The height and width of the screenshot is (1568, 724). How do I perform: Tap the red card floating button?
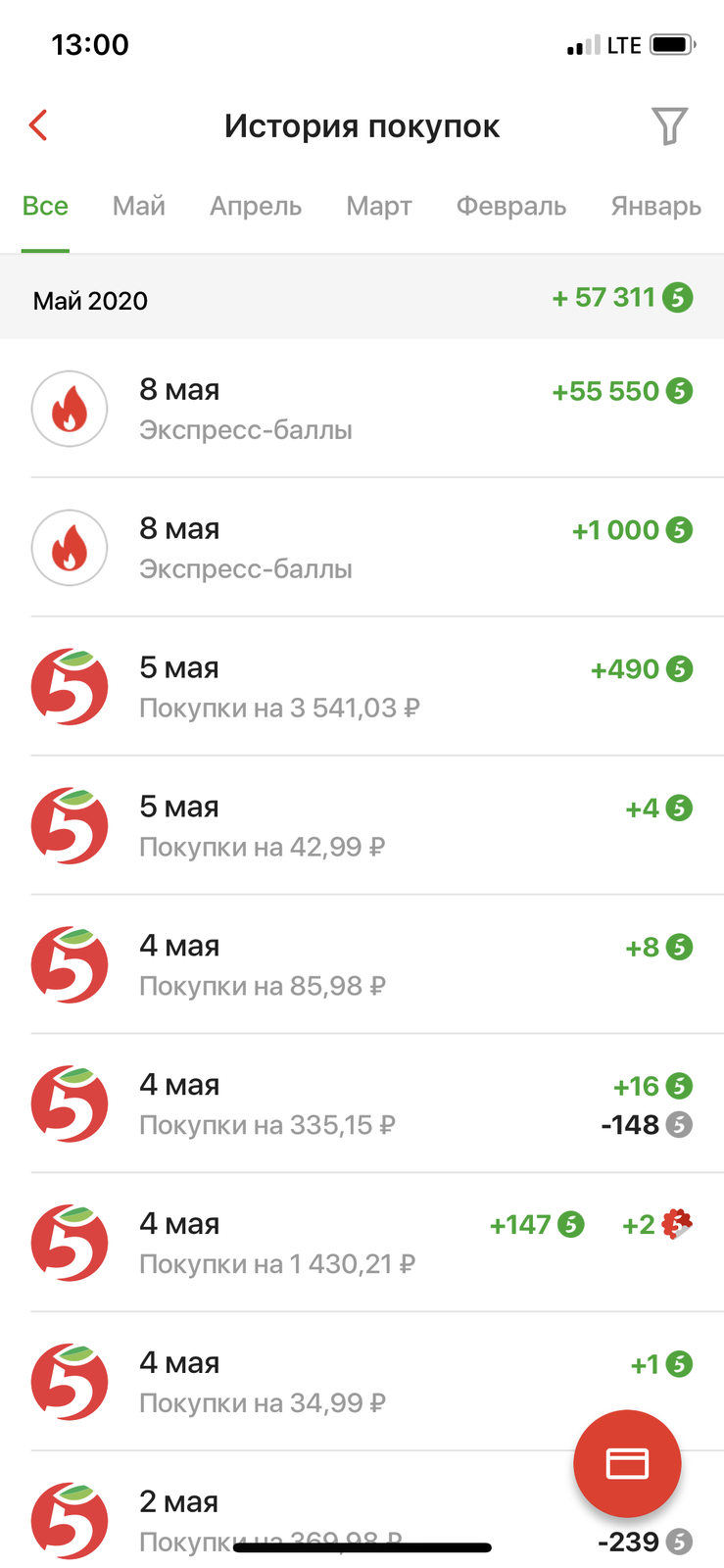click(627, 1463)
